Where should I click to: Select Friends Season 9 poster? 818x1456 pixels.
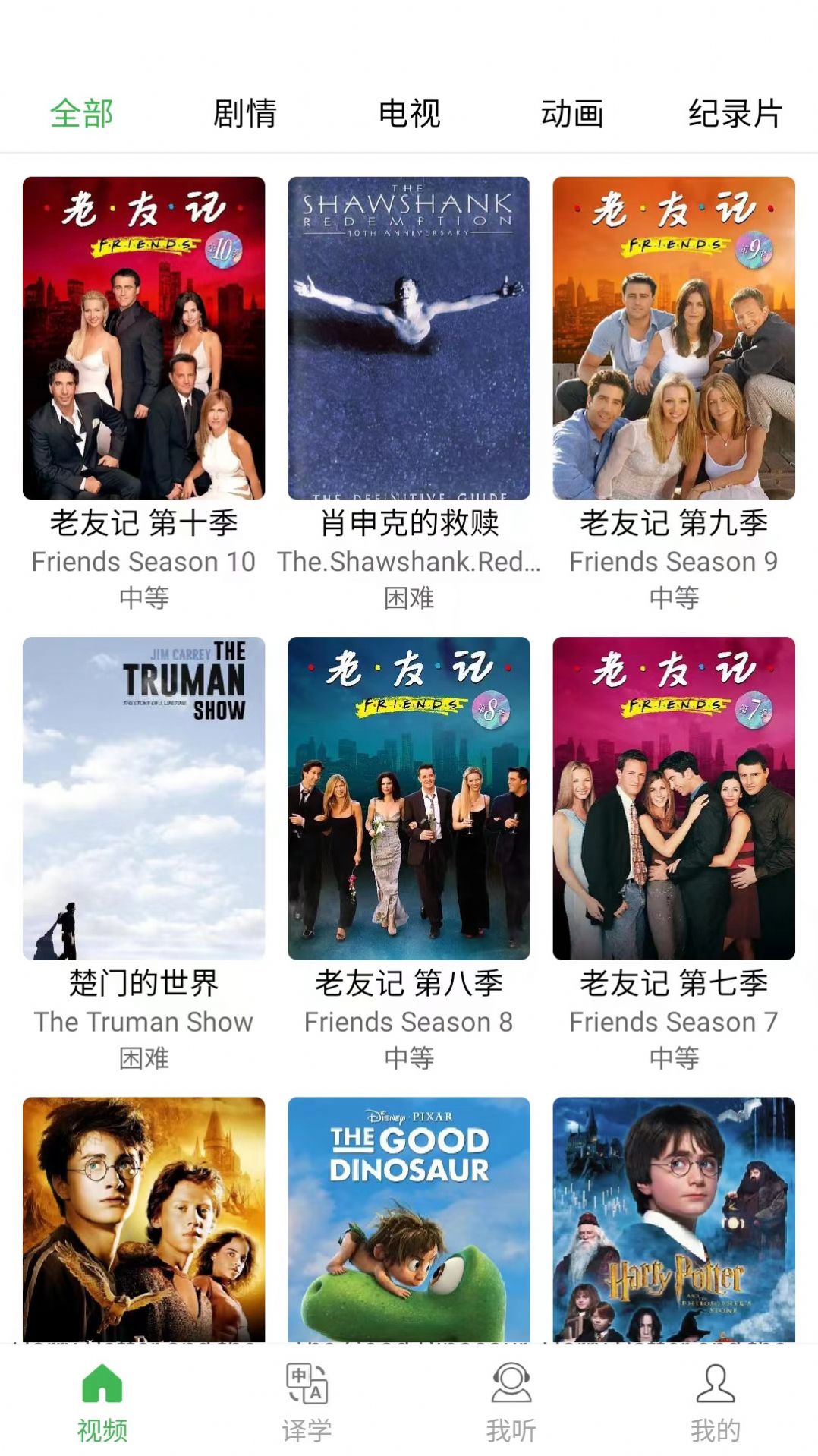pyautogui.click(x=674, y=339)
